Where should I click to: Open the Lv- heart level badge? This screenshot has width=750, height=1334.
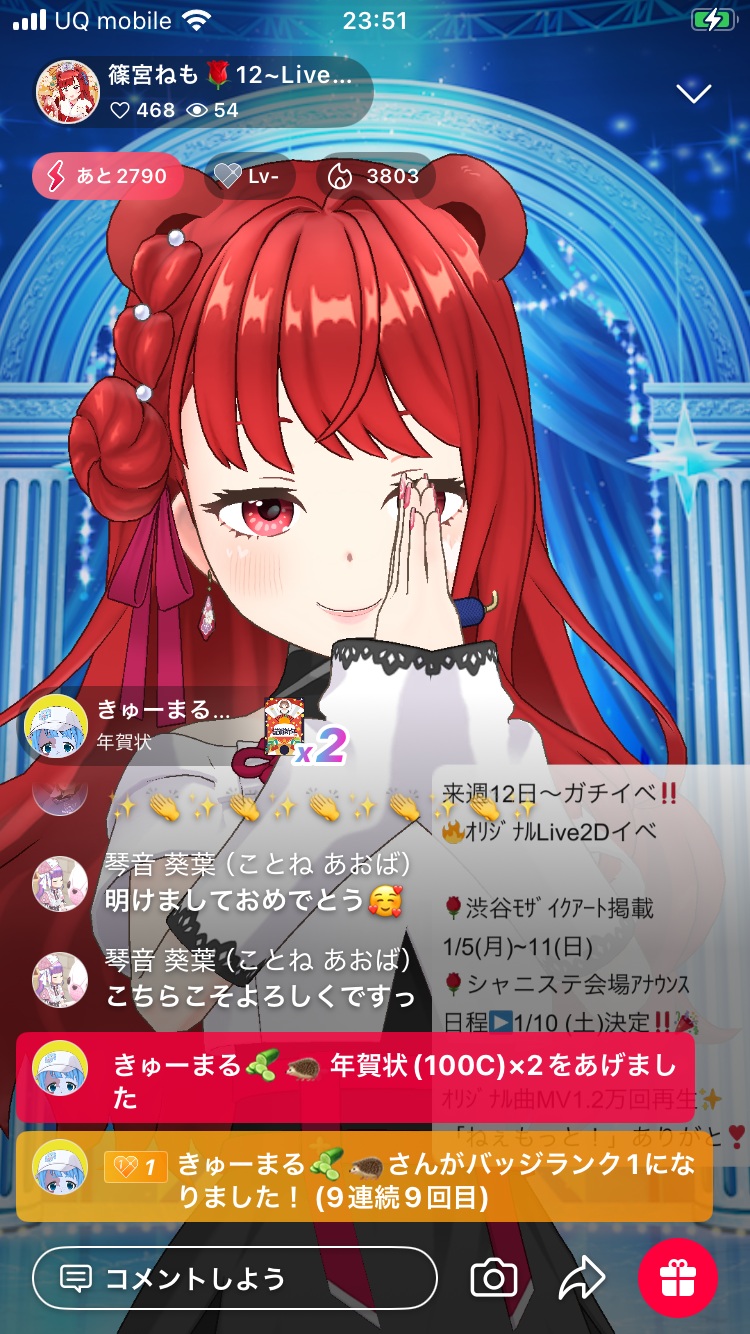[254, 177]
